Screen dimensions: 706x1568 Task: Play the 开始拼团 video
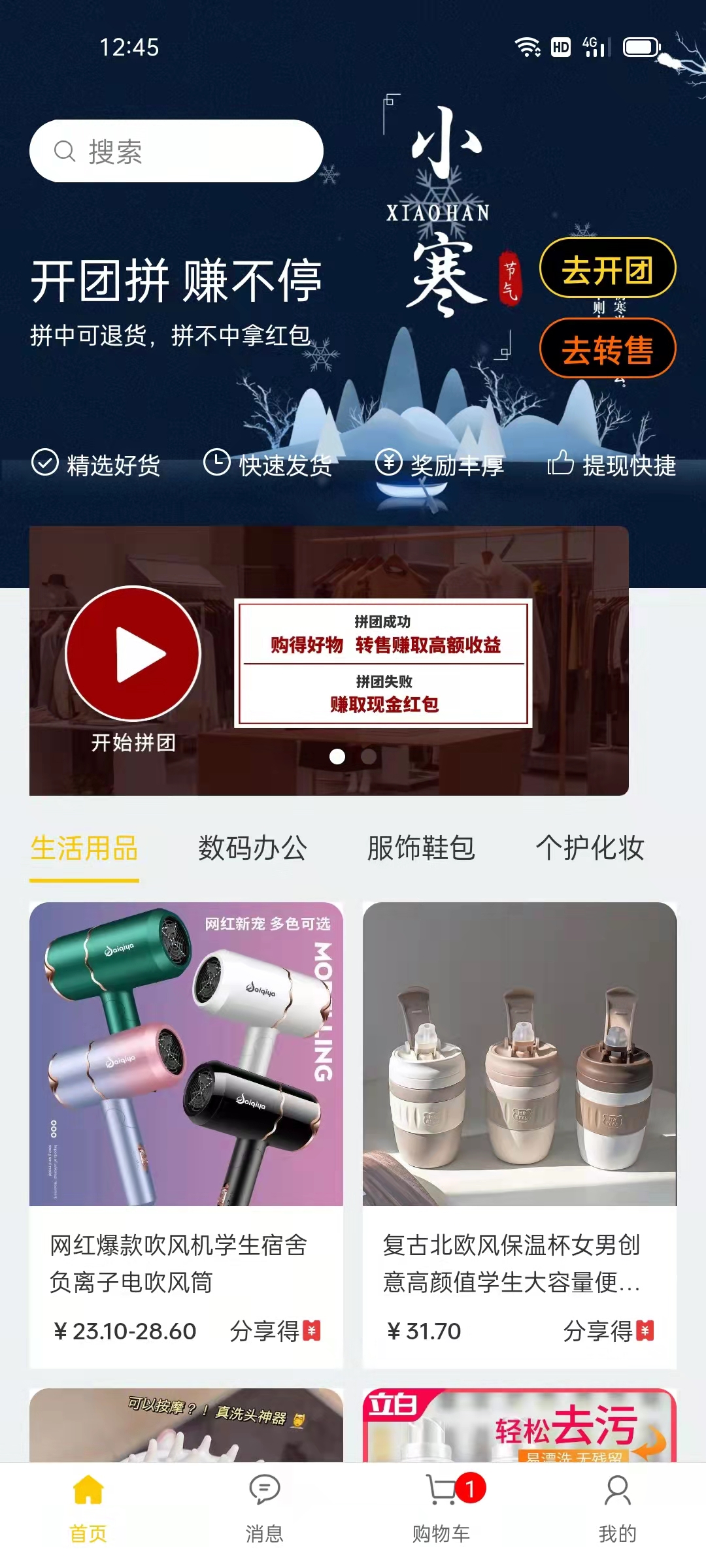(133, 654)
